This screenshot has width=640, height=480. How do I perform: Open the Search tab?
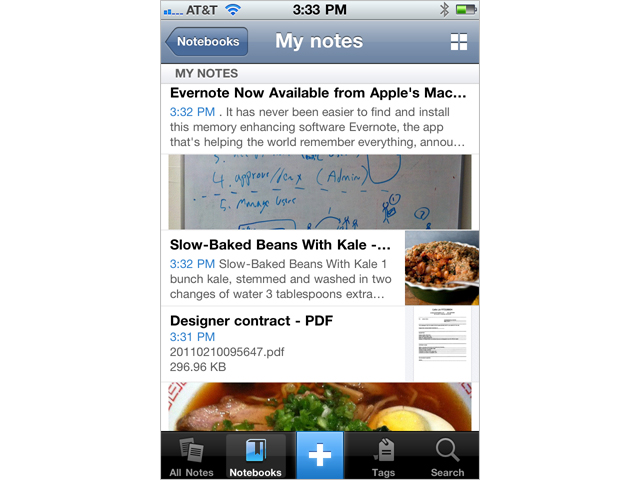[447, 456]
